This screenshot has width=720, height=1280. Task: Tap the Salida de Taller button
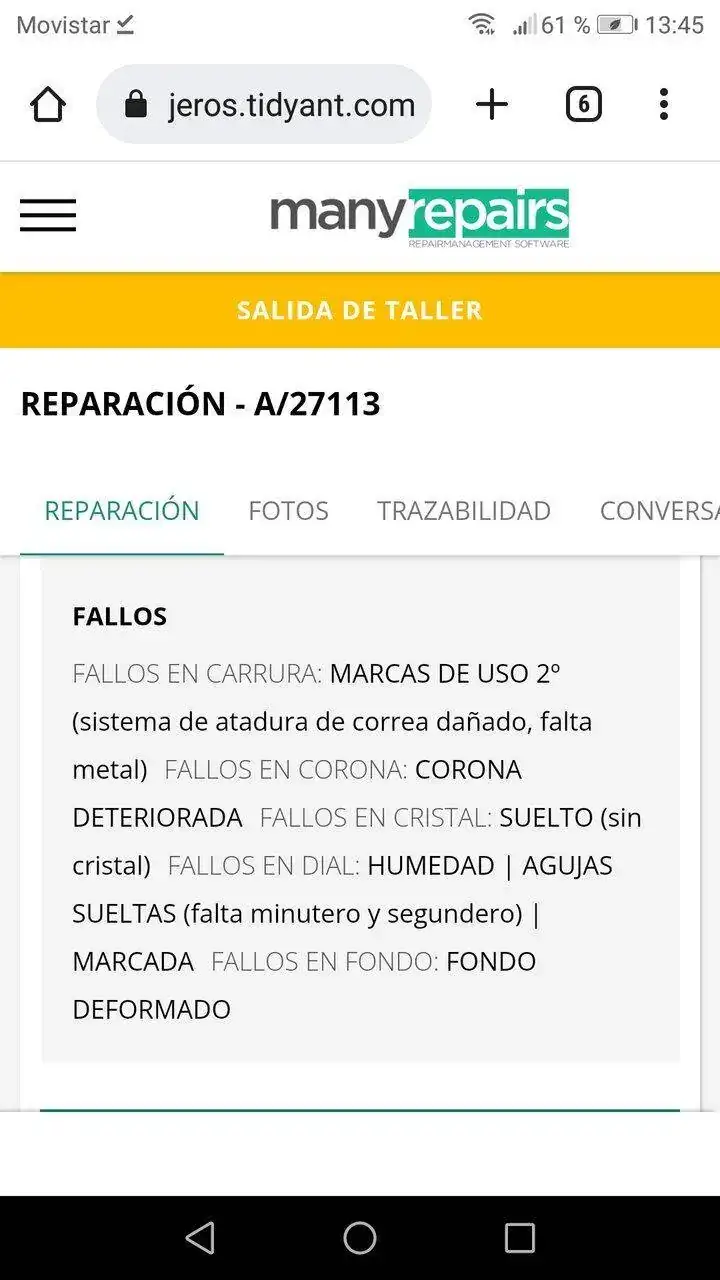click(x=360, y=310)
